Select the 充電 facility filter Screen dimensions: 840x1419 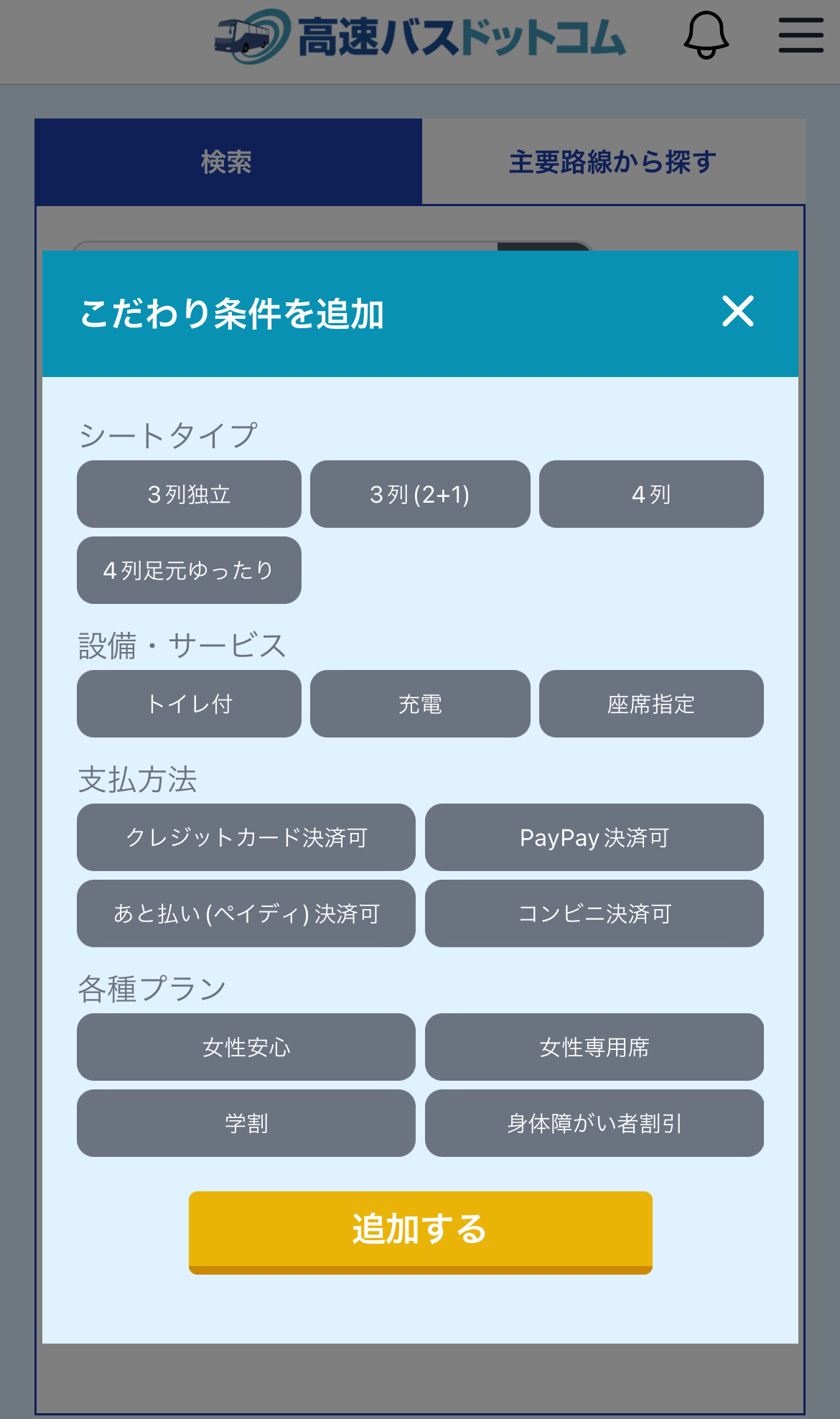pos(420,704)
